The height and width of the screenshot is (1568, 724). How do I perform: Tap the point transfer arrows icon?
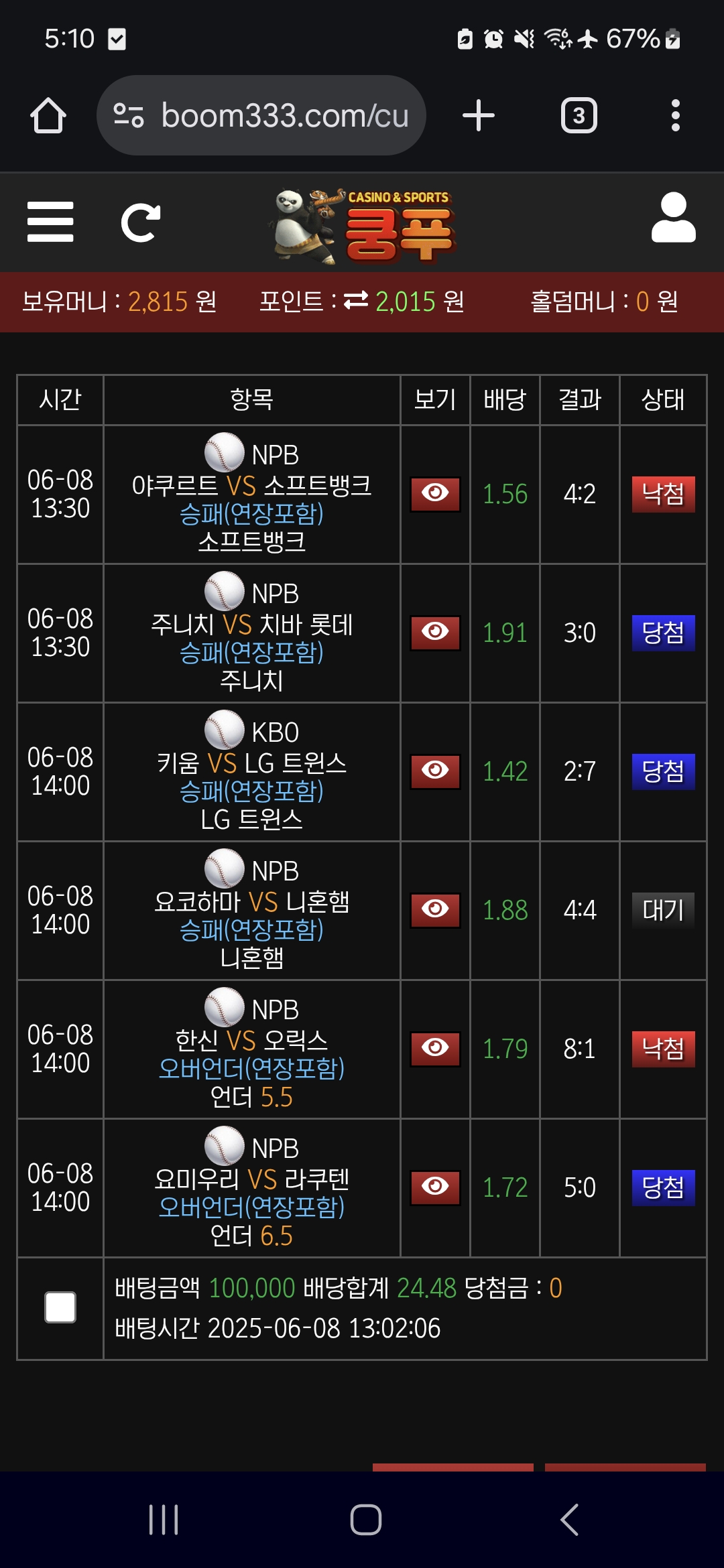(356, 301)
